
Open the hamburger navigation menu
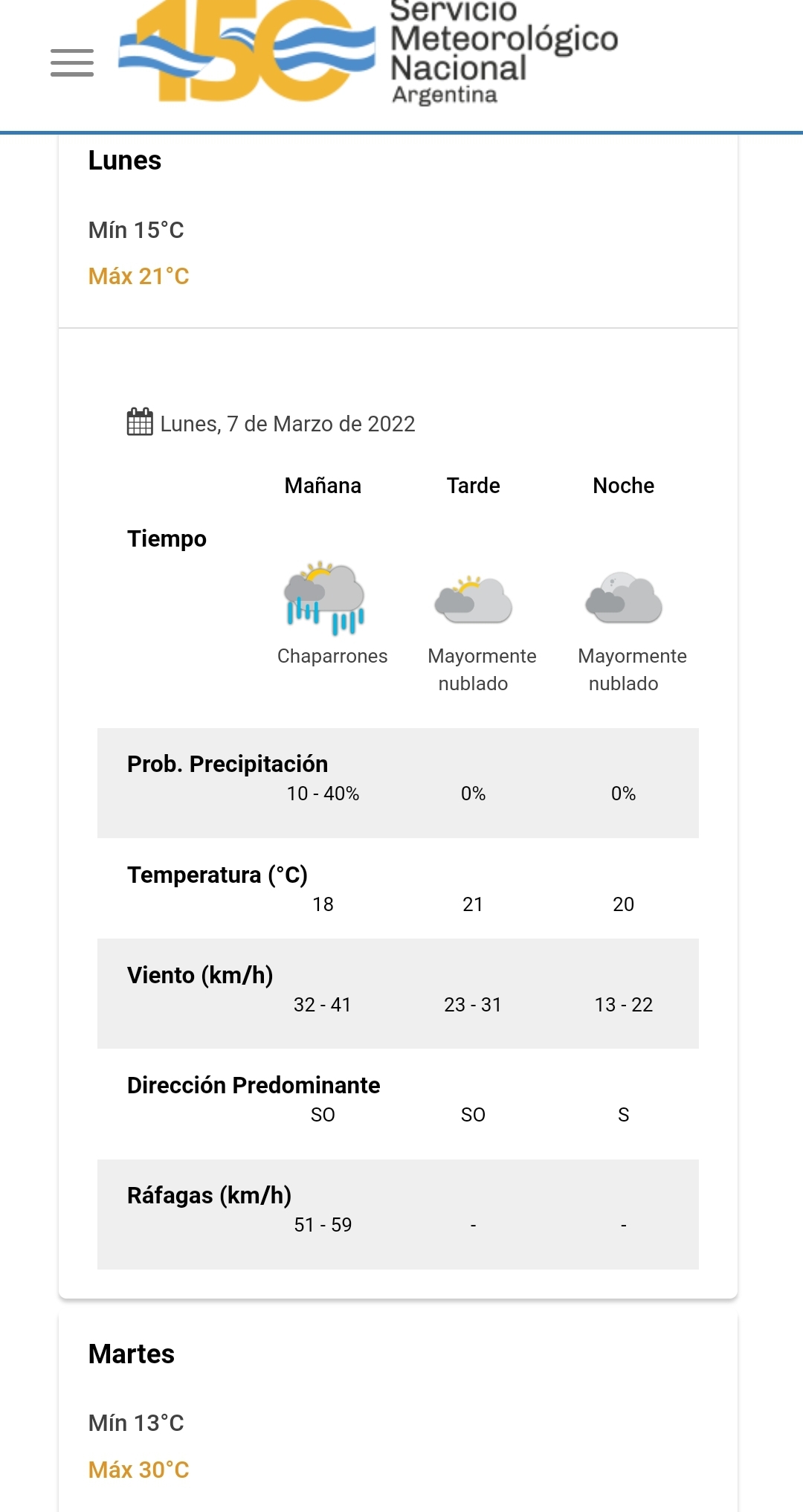point(72,62)
